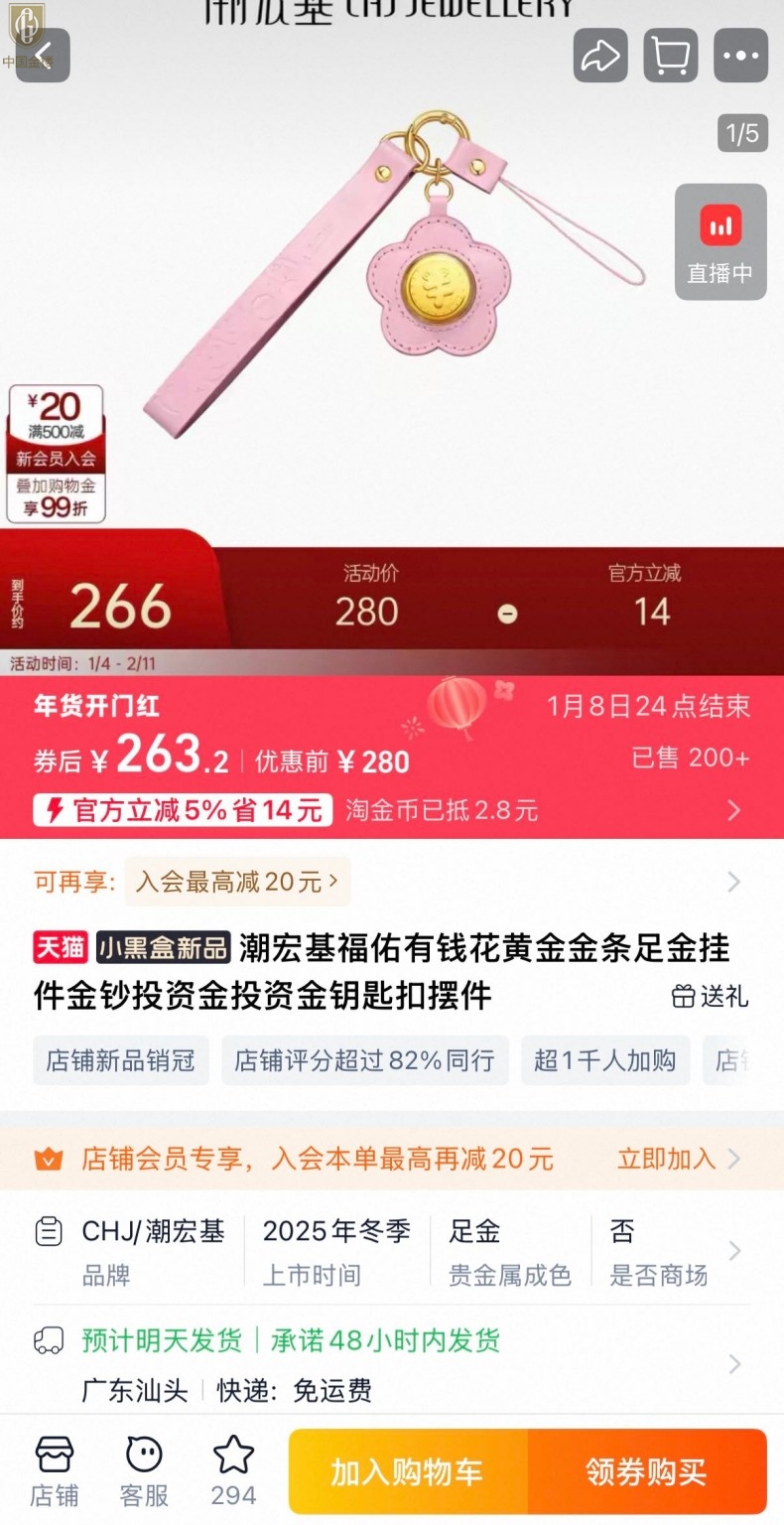Open the 直播中 live stream badge
The height and width of the screenshot is (1525, 784).
[720, 241]
